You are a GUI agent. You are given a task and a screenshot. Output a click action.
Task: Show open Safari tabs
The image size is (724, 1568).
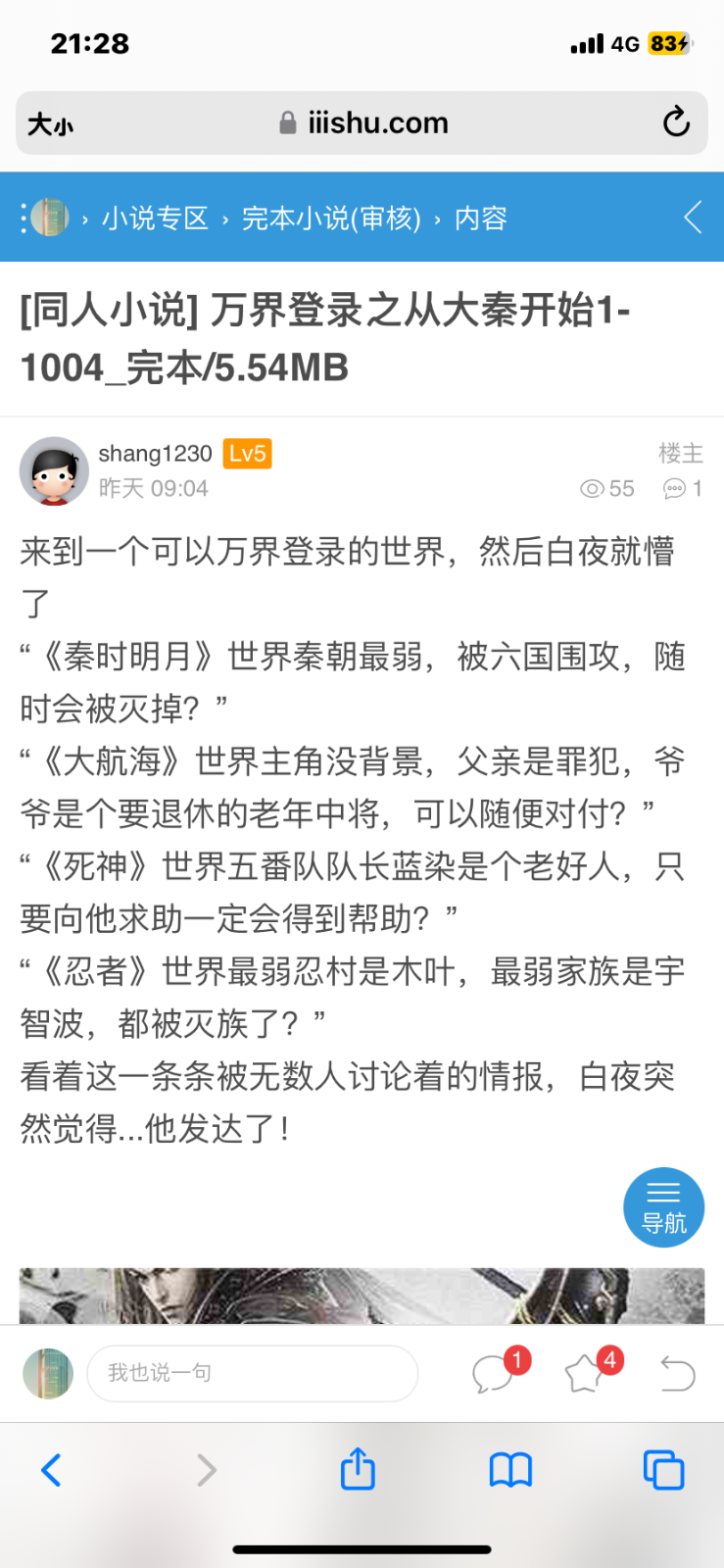click(x=663, y=1470)
